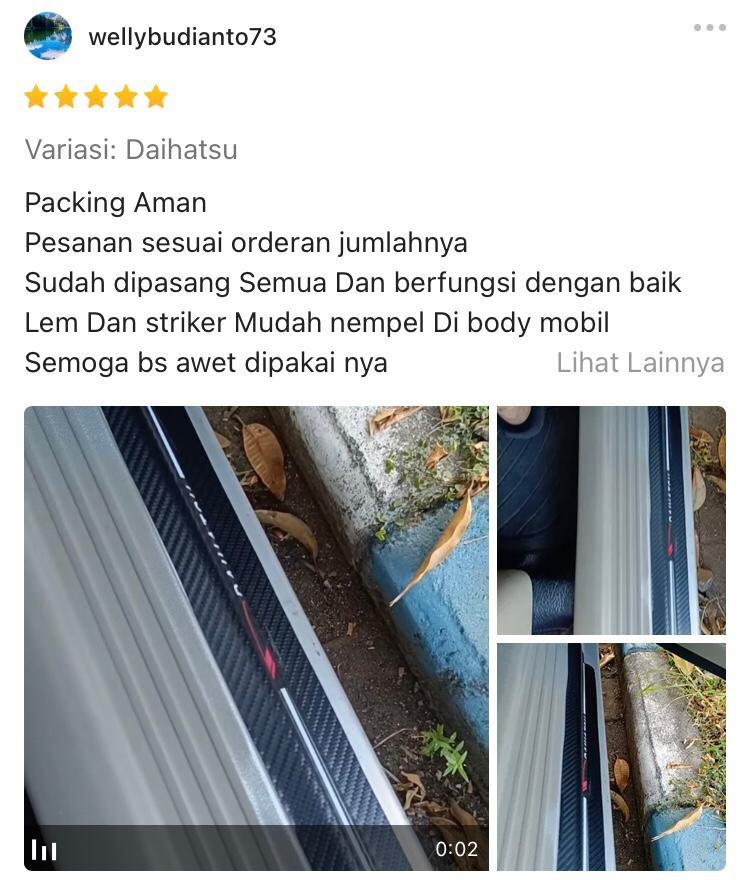Open the photo showing grass by the curb
This screenshot has height=880, width=750.
(610, 756)
